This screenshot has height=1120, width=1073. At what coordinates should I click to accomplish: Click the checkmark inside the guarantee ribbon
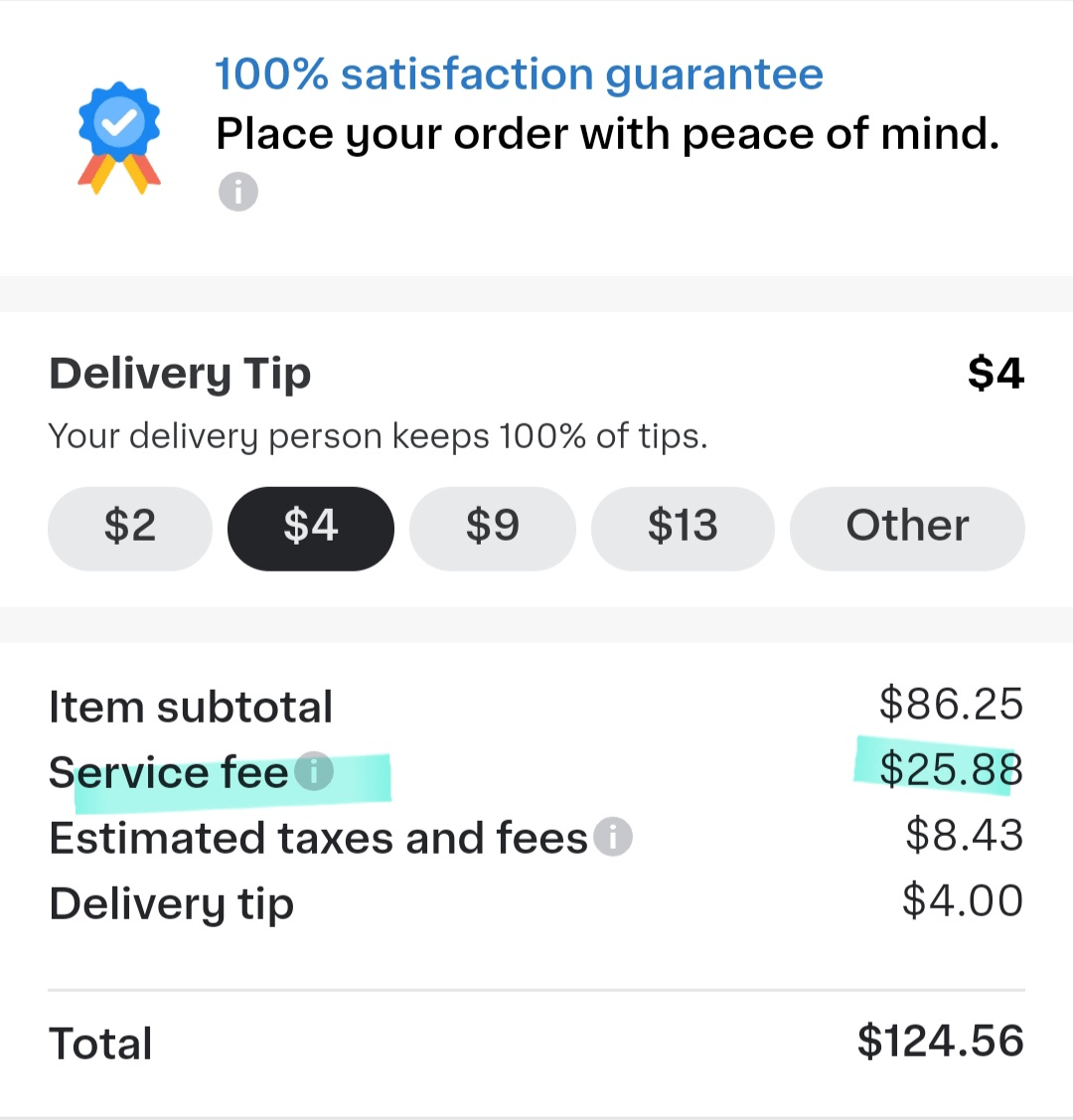pyautogui.click(x=118, y=122)
